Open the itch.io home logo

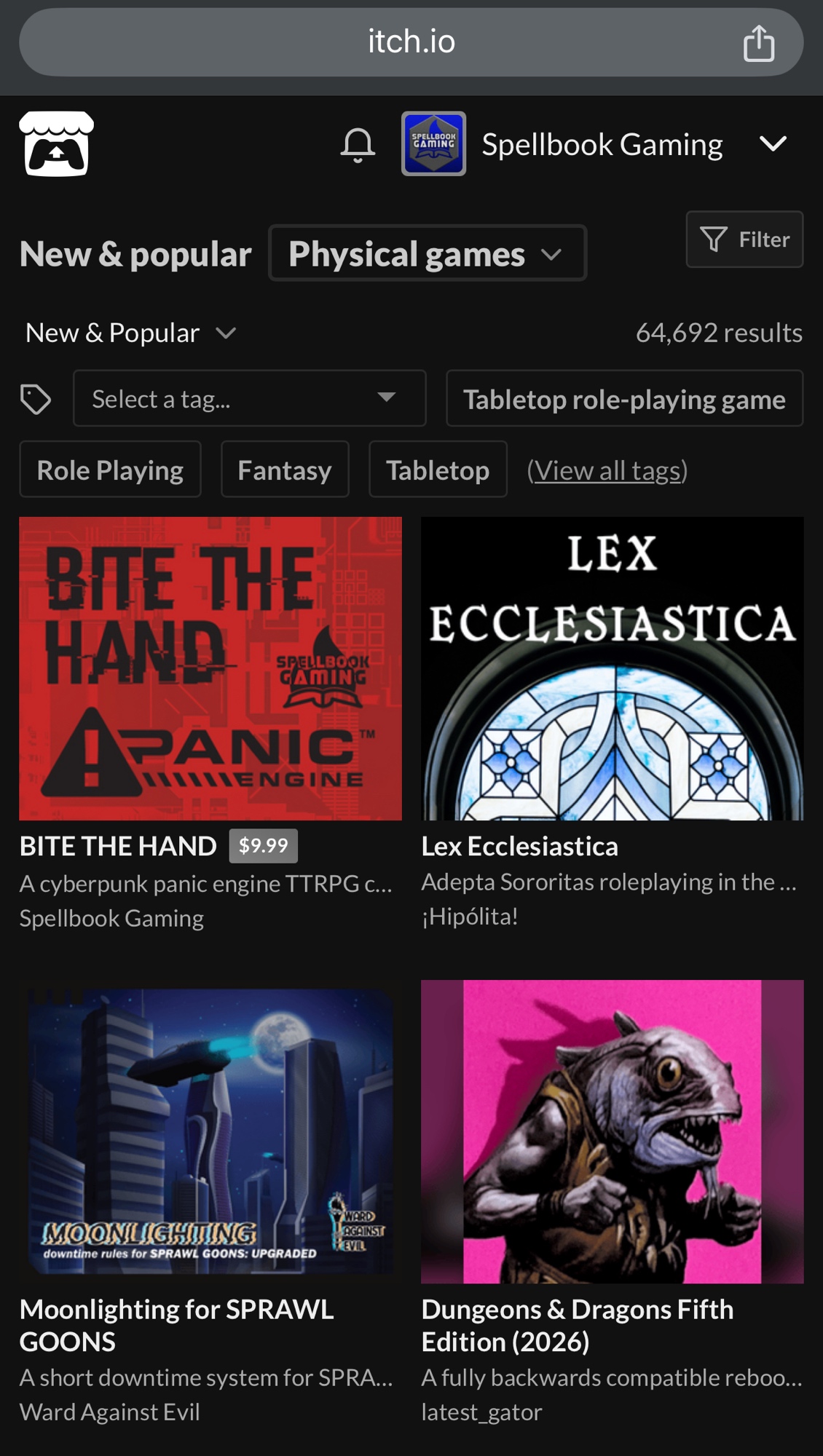point(56,144)
